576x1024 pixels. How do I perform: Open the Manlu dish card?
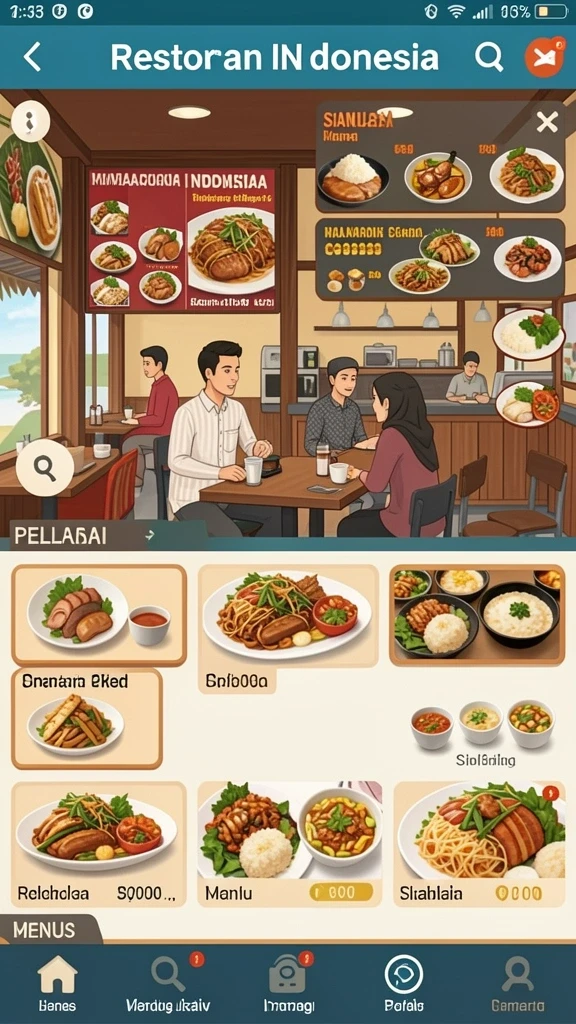289,844
